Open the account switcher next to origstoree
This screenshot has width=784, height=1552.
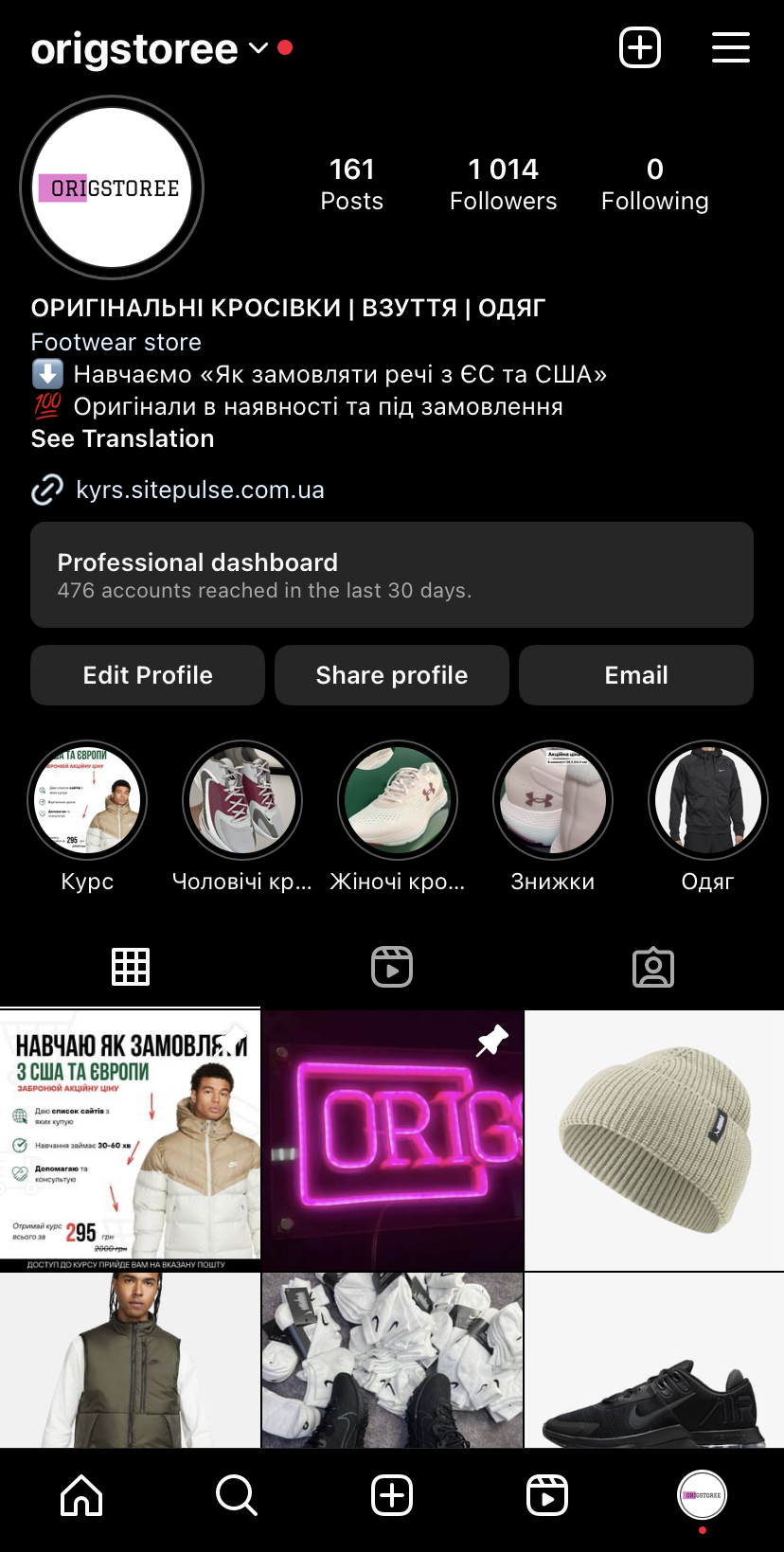point(258,48)
